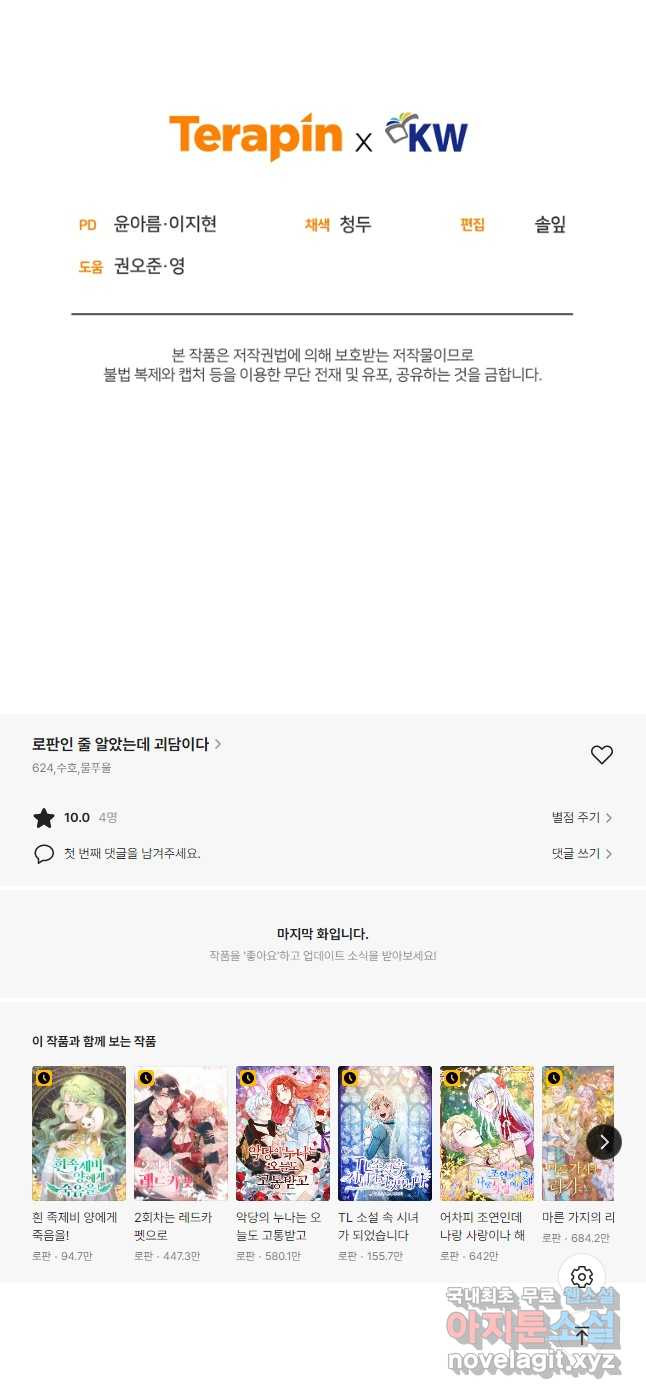Screen dimensions: 646x1399
Task: Show next recommended titles with arrow
Action: point(604,1142)
